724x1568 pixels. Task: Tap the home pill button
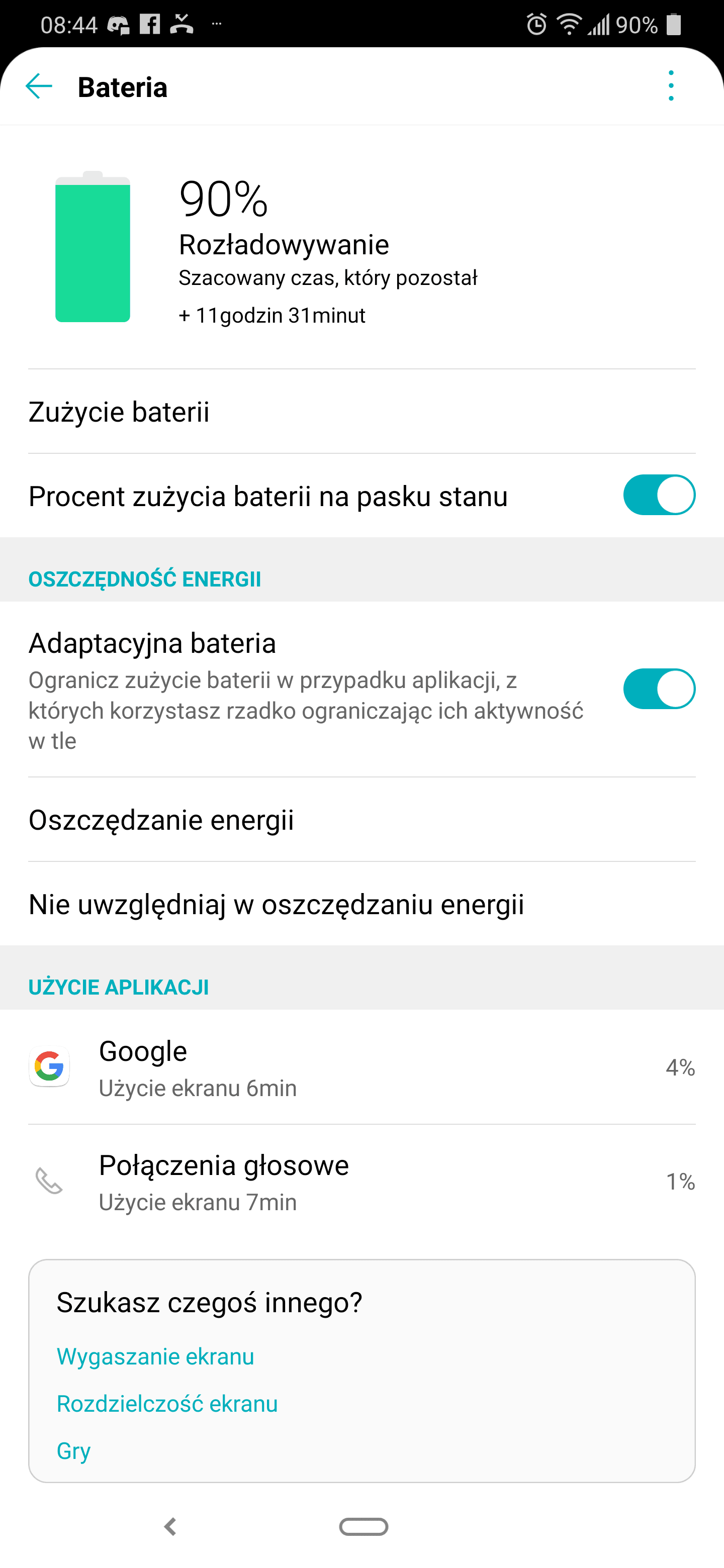pos(364,1526)
